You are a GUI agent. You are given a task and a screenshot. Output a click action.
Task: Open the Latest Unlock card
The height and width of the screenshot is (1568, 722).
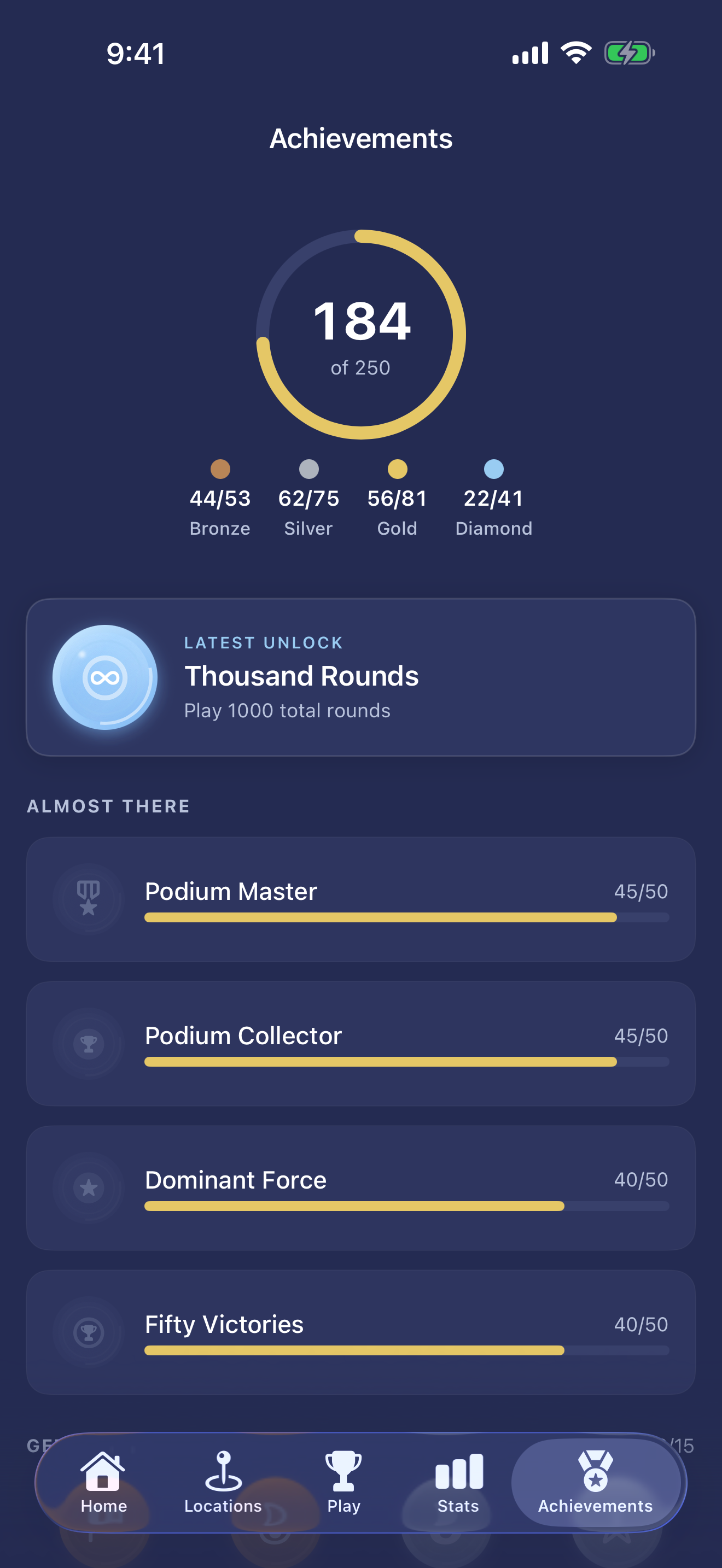pos(360,677)
